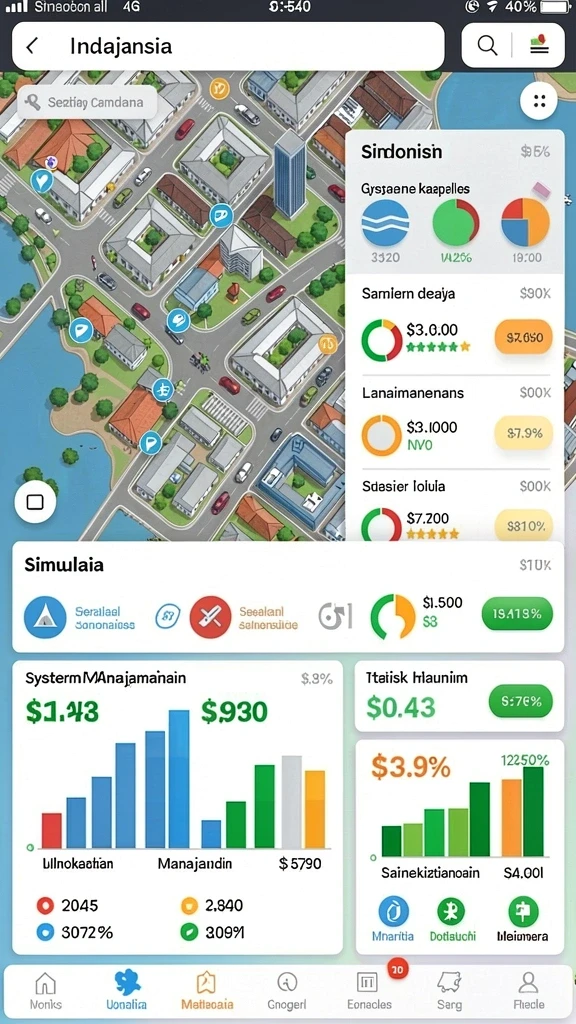
Task: Tap the orange $7.650 button under Samiern deaya
Action: (524, 338)
